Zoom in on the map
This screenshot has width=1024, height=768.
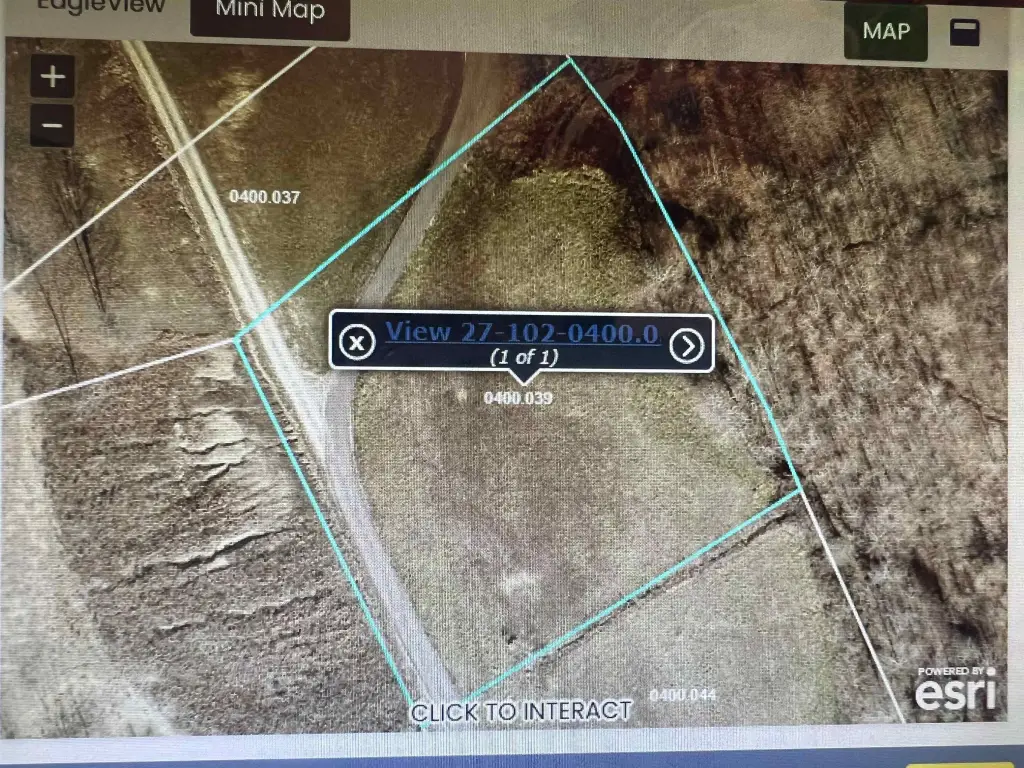(53, 77)
